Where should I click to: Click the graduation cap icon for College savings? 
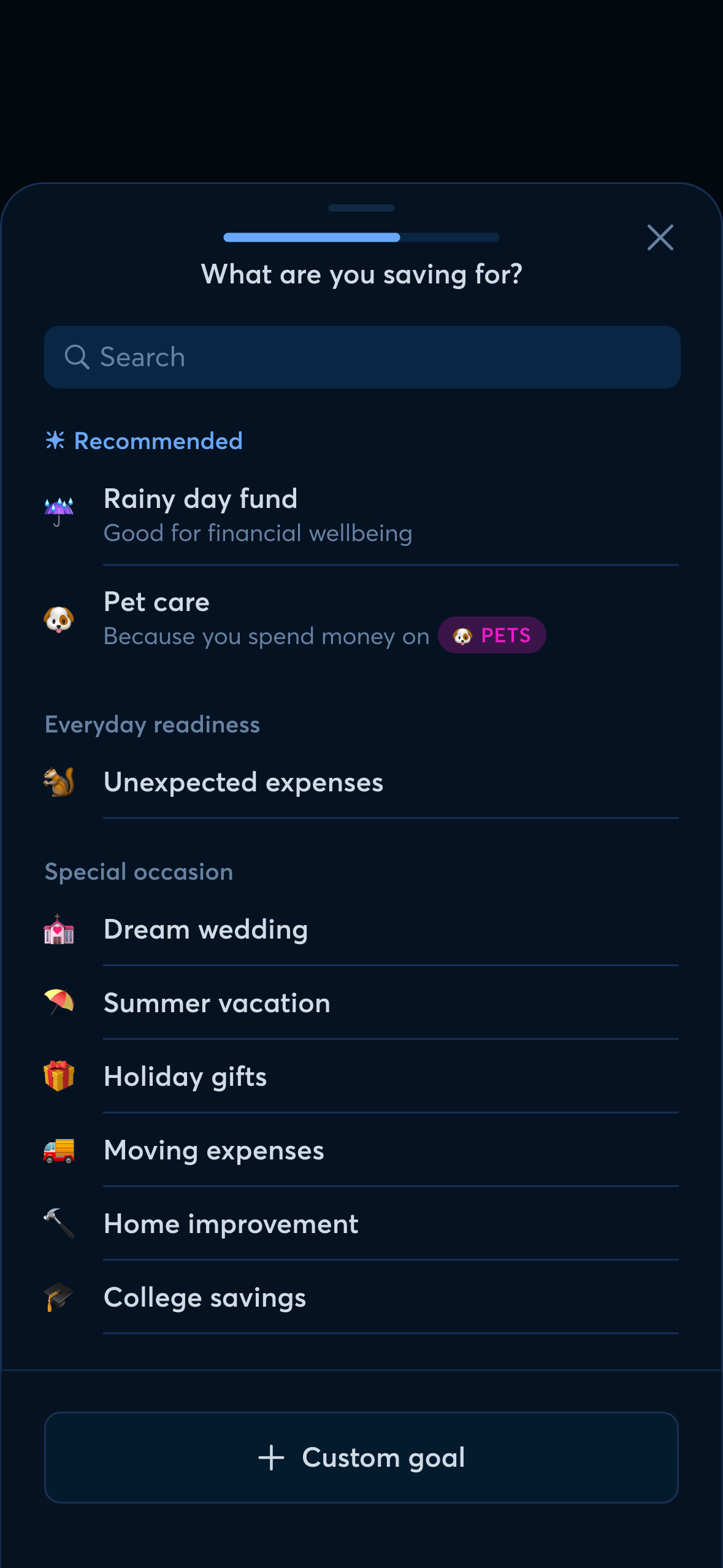tap(59, 1297)
